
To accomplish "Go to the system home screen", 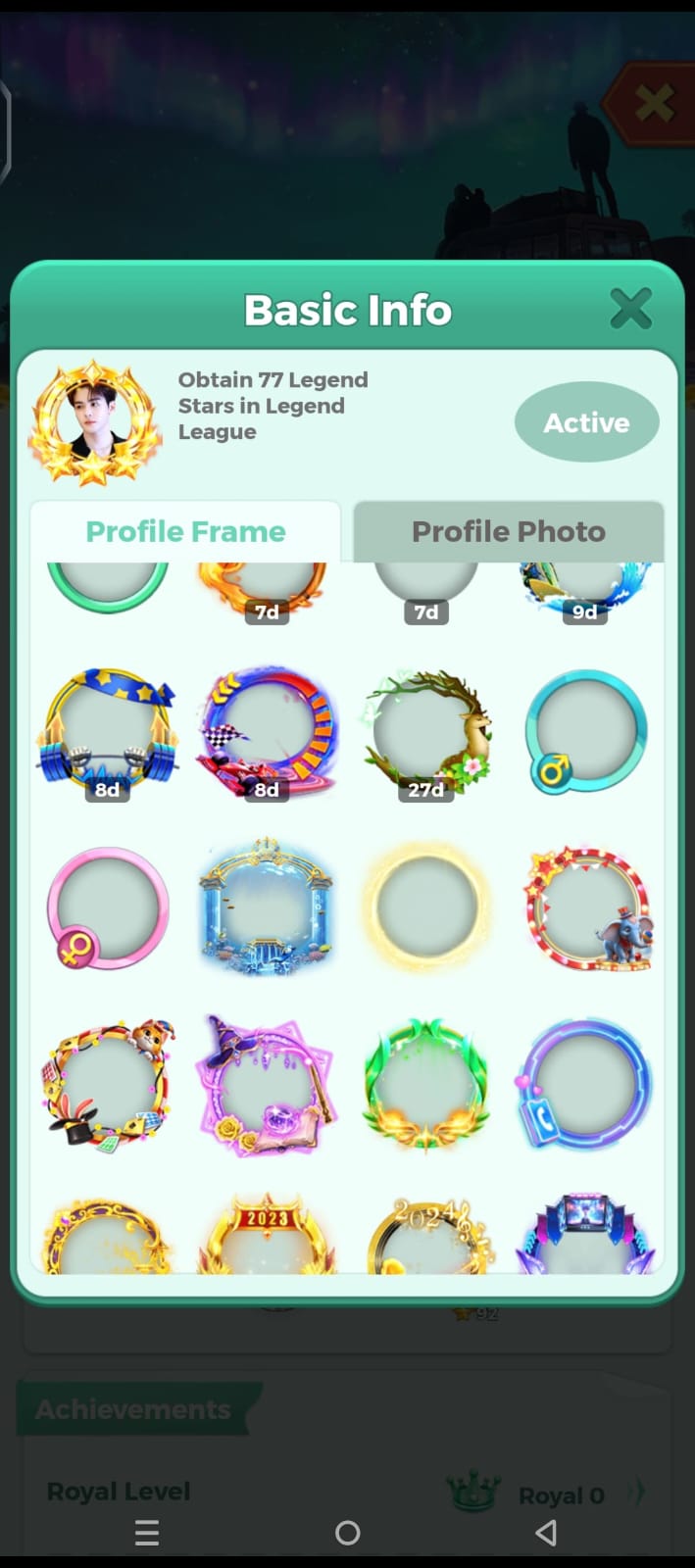I will [347, 1533].
